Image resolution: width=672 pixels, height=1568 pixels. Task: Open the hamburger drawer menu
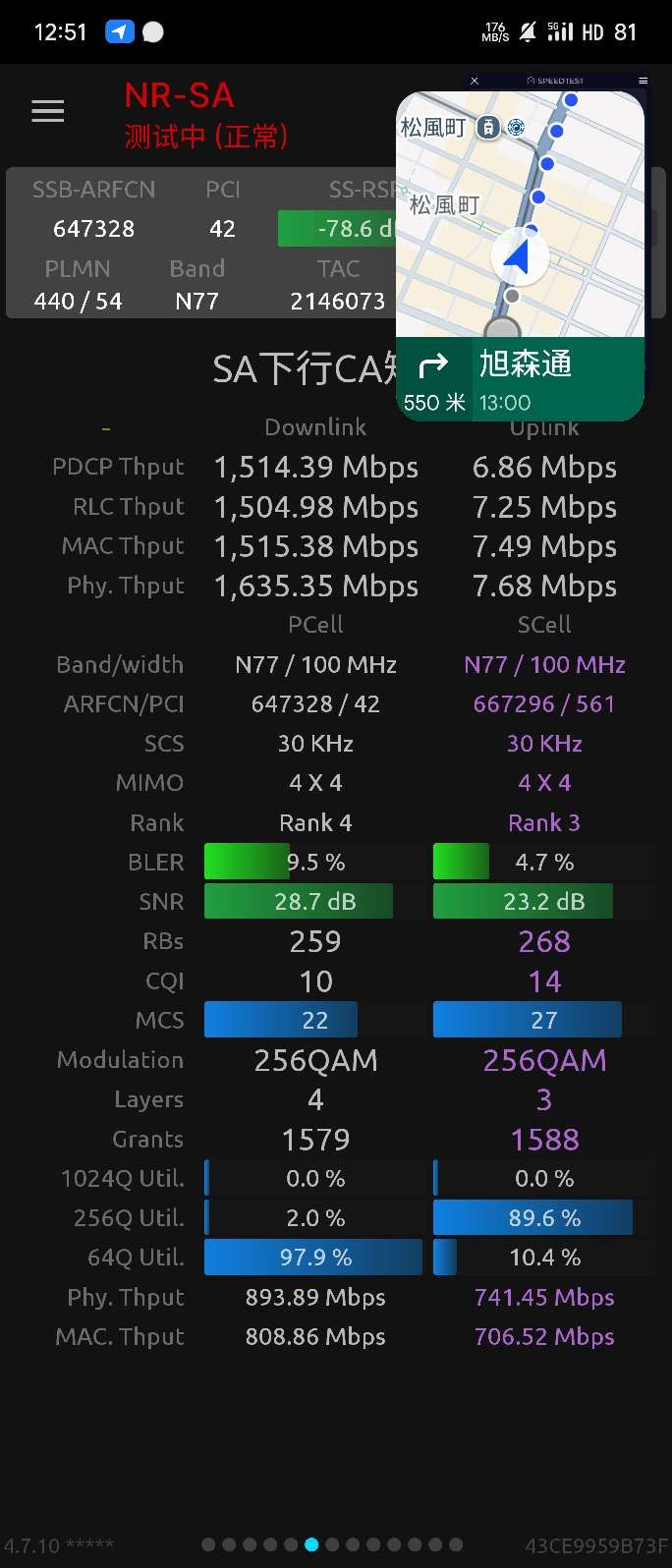pyautogui.click(x=47, y=111)
